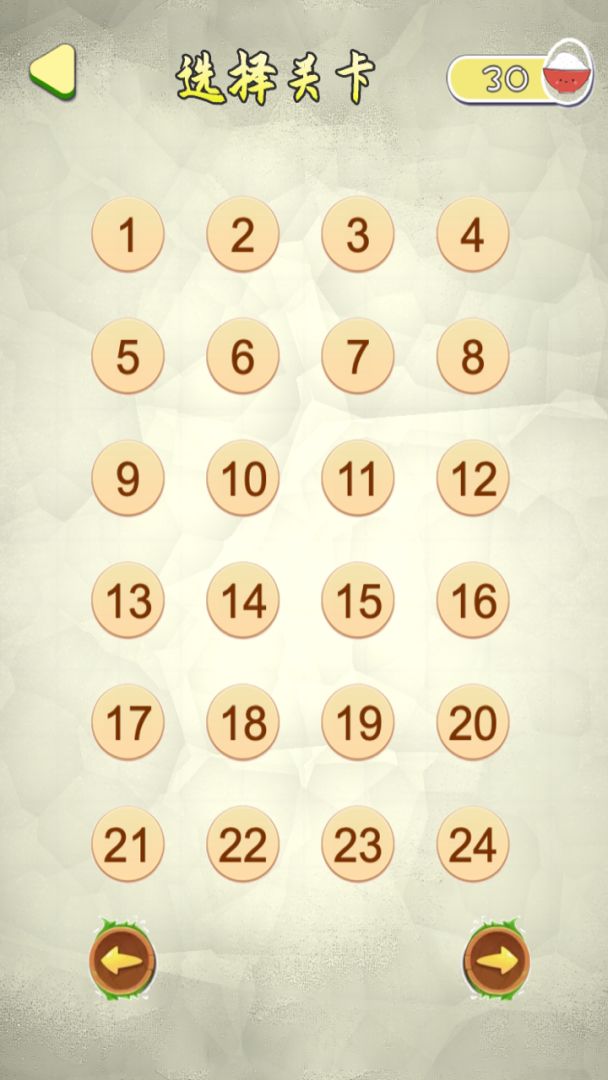Open level 21

pos(128,845)
